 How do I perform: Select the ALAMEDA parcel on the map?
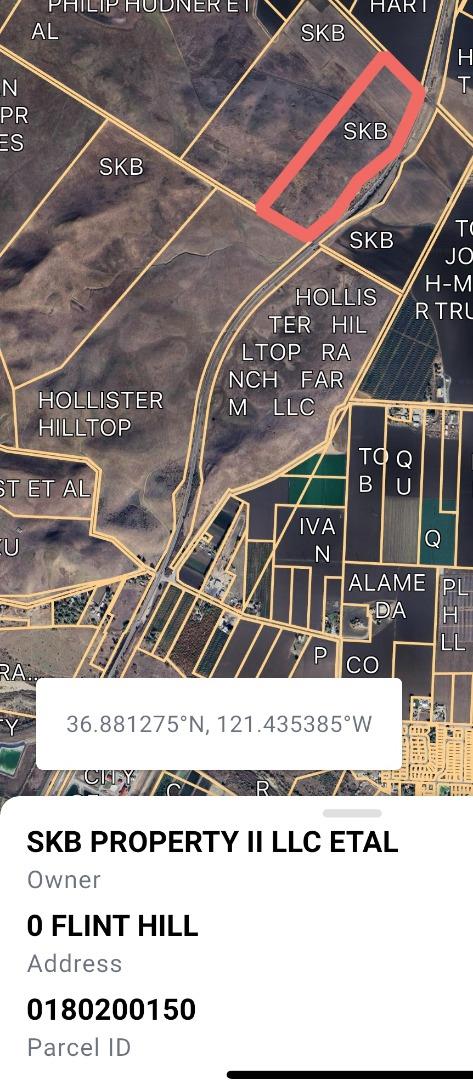386,596
